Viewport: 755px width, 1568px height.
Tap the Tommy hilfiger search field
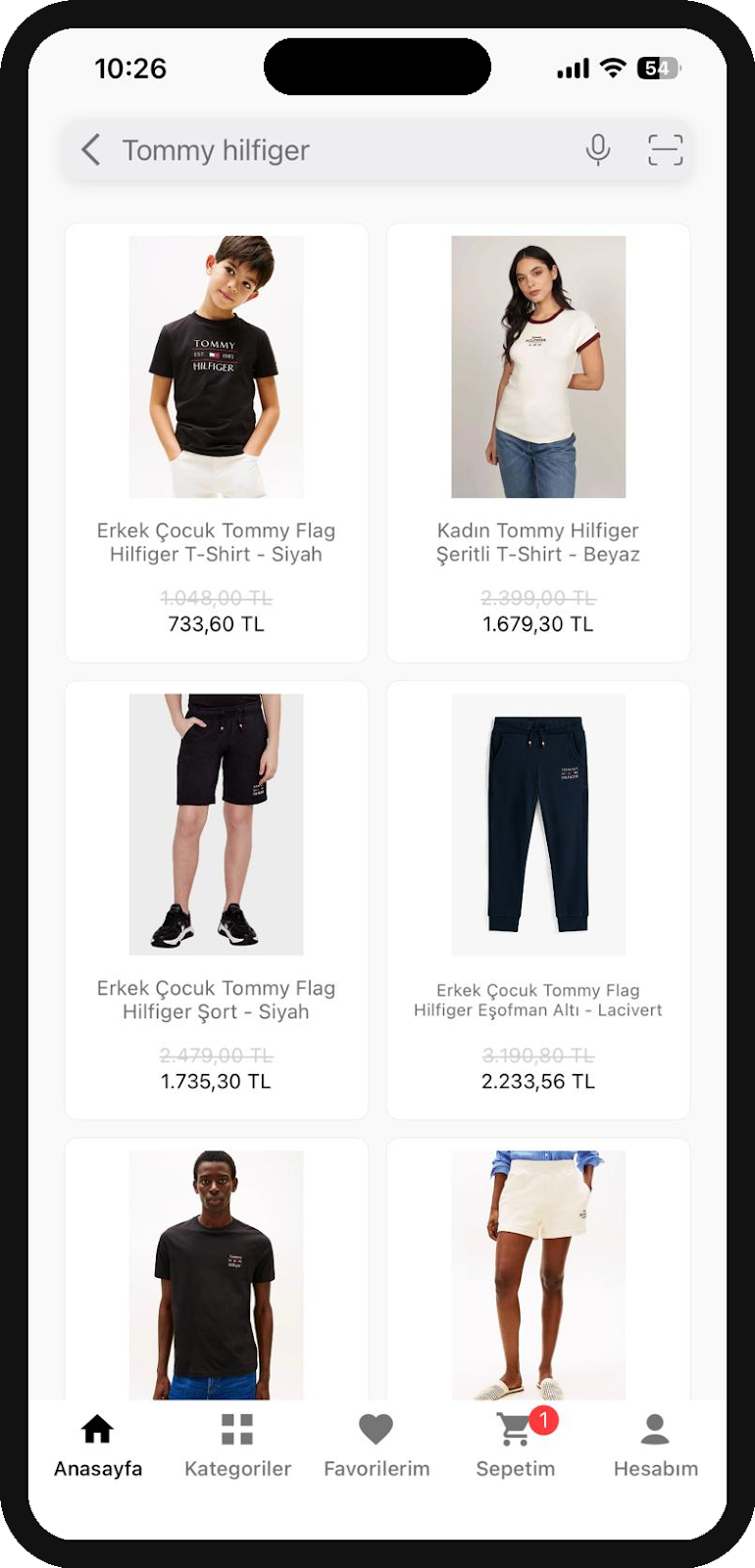333,150
